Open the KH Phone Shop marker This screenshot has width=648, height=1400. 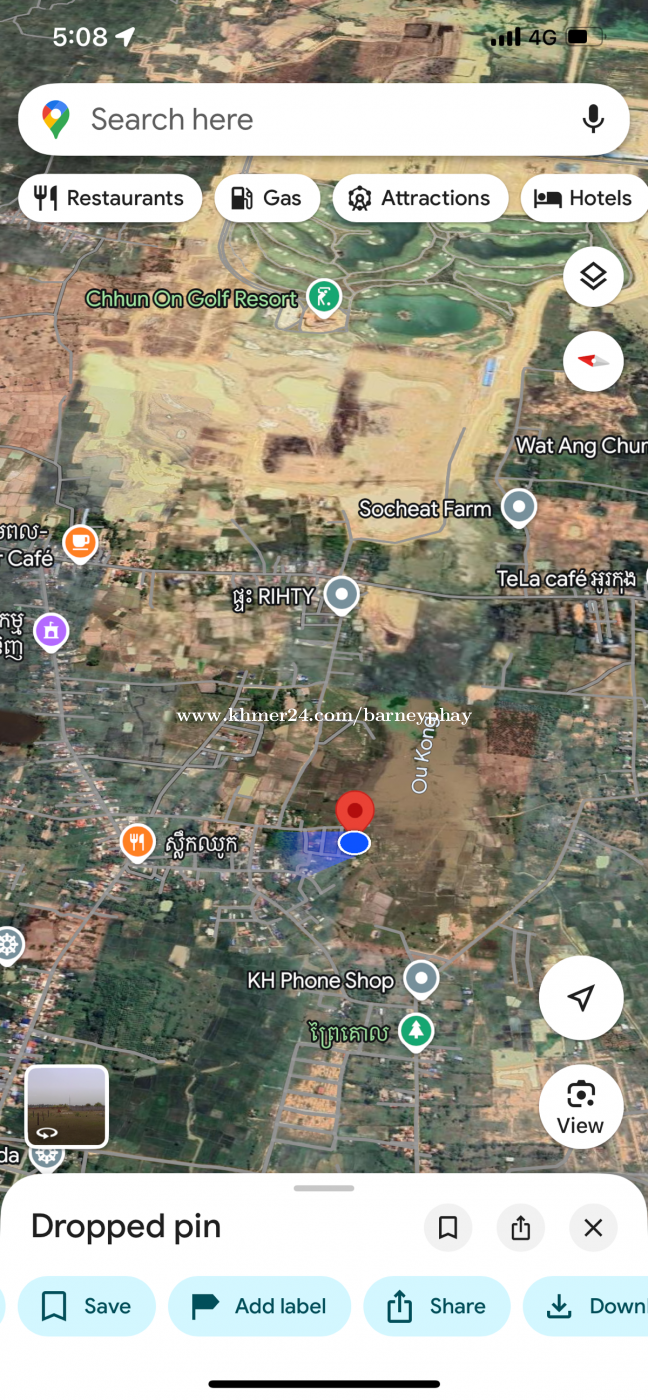tap(422, 978)
